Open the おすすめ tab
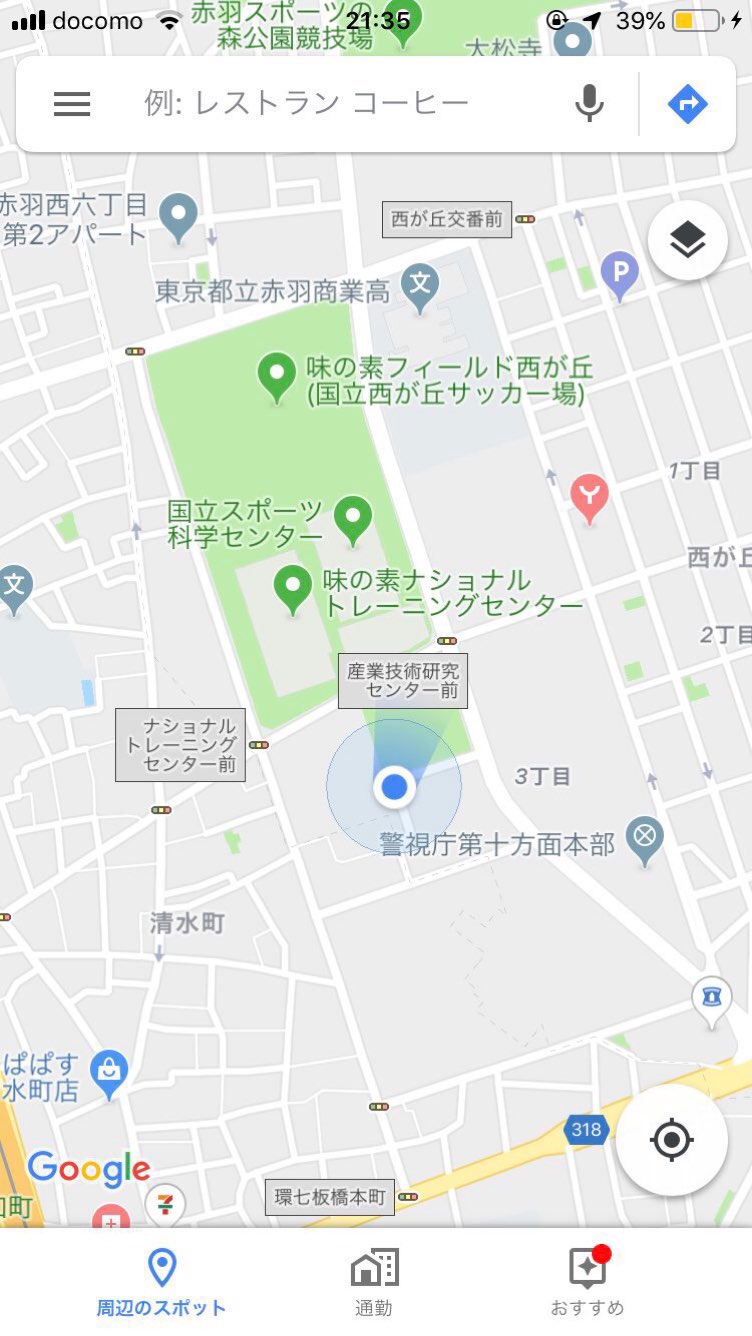Image resolution: width=752 pixels, height=1336 pixels. 588,1282
